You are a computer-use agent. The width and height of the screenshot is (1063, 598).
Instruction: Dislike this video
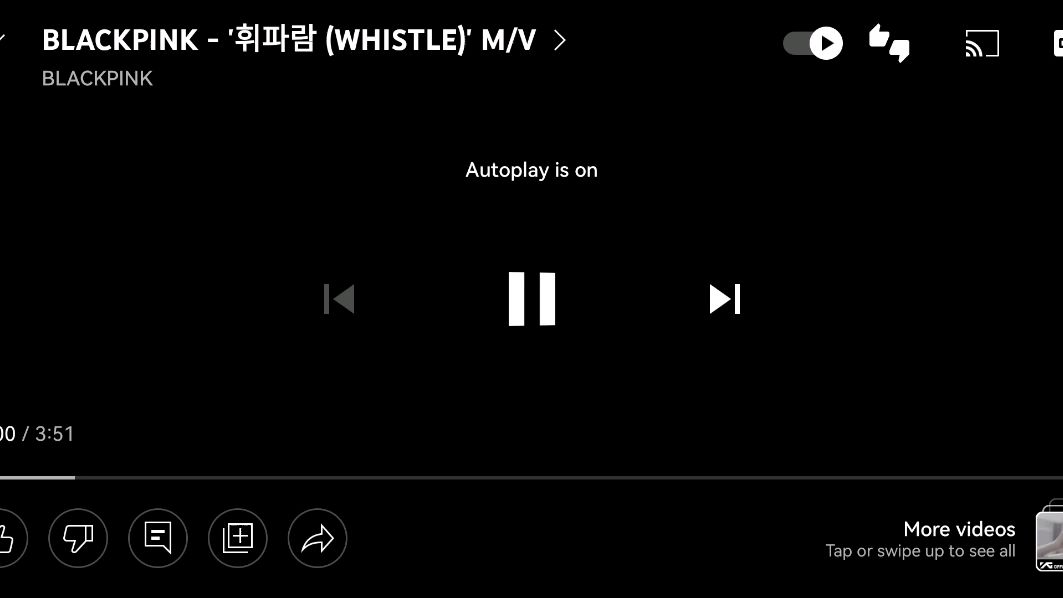[x=78, y=538]
